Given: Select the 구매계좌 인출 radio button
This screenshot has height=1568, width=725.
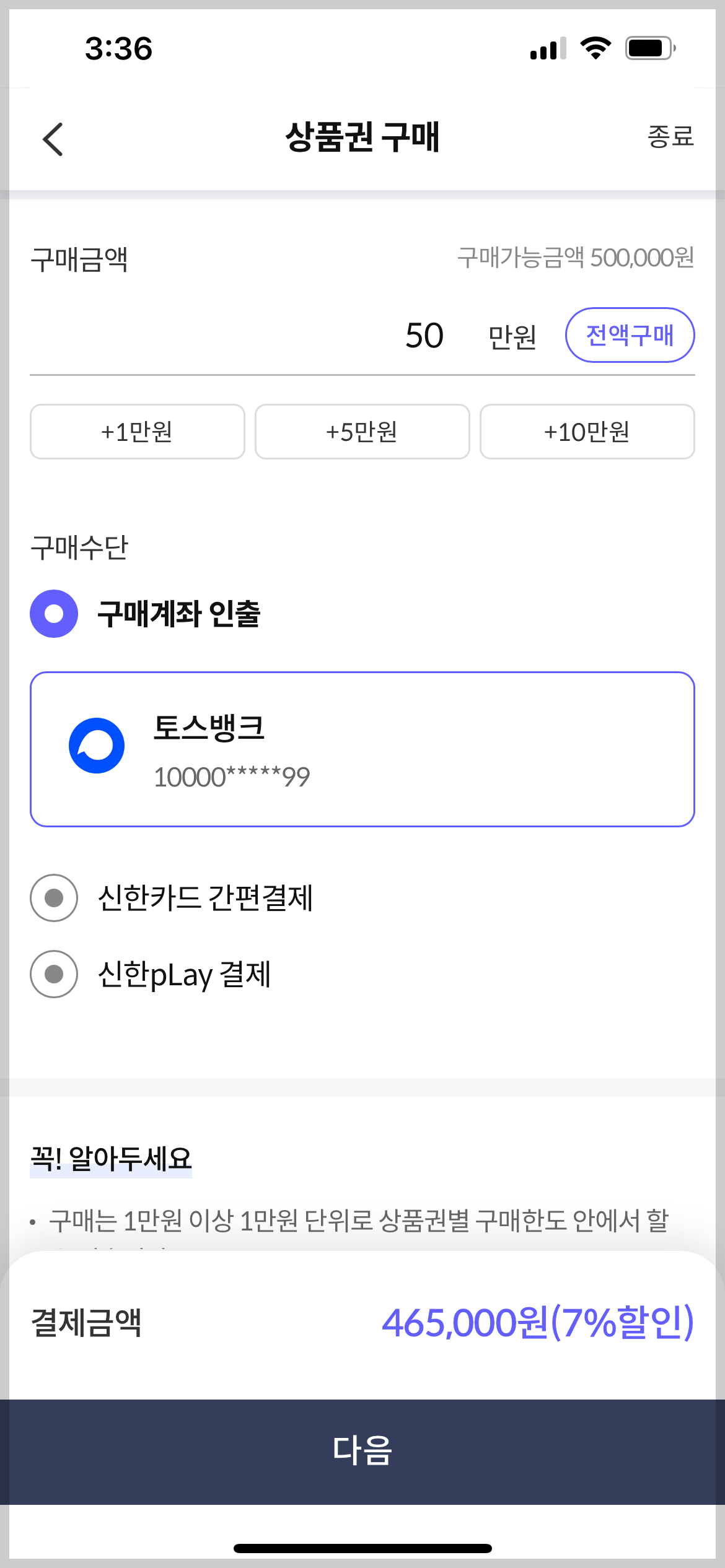Looking at the screenshot, I should tap(53, 613).
